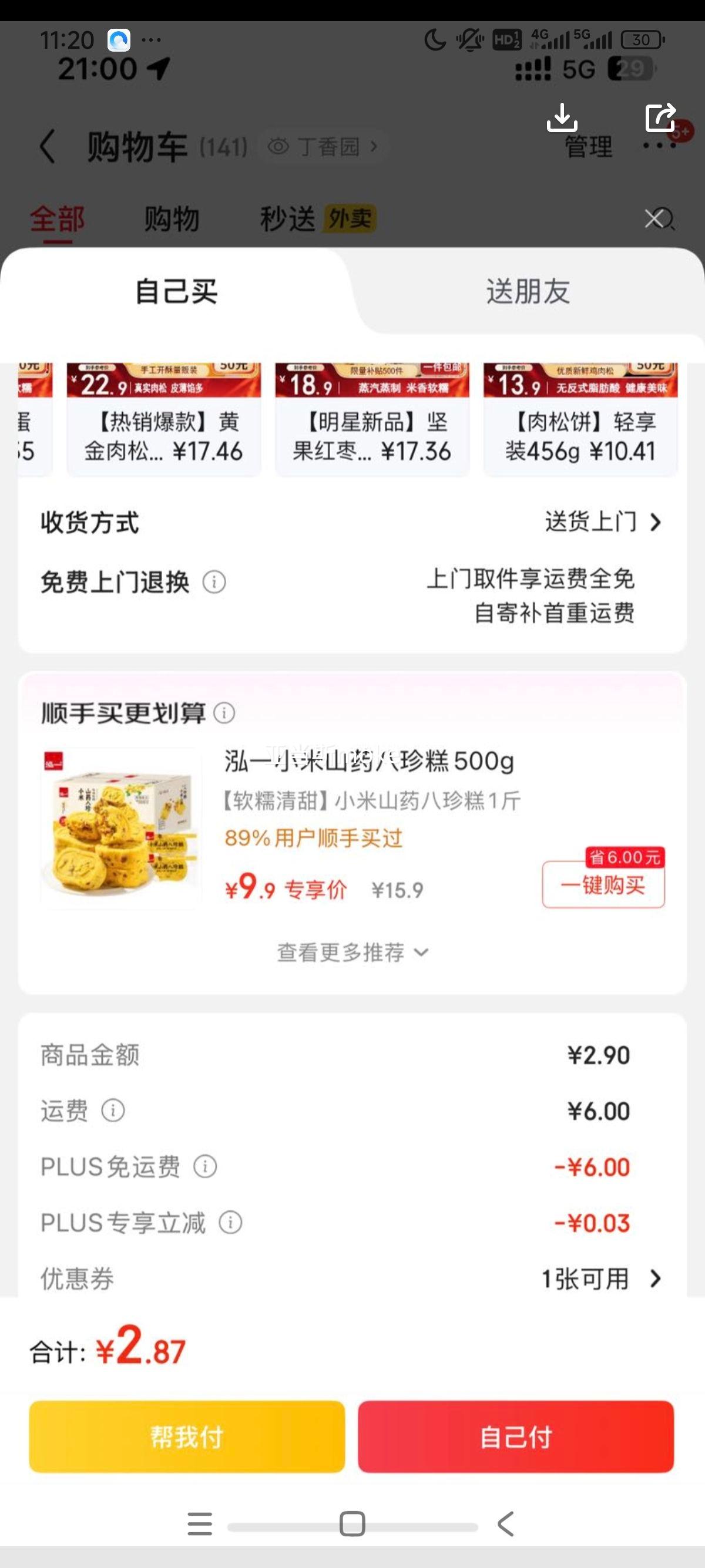The height and width of the screenshot is (1568, 705).
Task: Expand 查看更多推荐
Action: [x=352, y=952]
